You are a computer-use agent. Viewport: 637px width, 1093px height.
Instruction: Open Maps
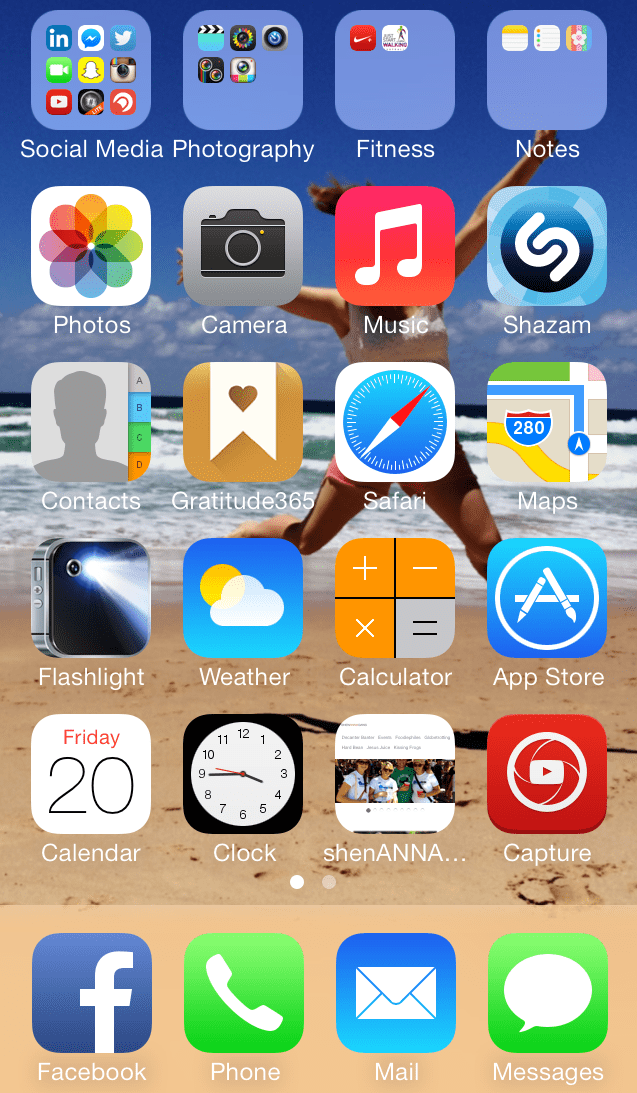[x=547, y=422]
